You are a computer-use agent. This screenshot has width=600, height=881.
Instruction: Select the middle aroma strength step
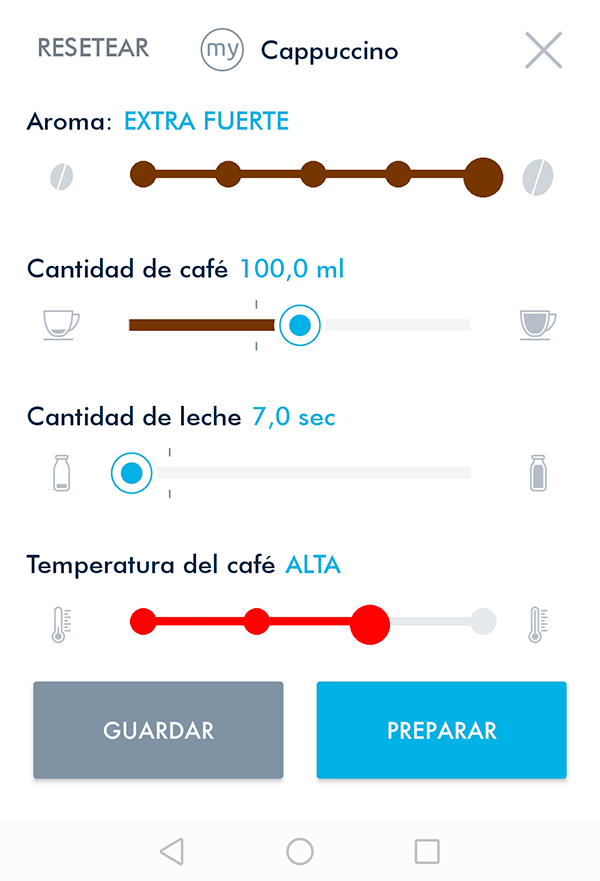click(x=313, y=174)
